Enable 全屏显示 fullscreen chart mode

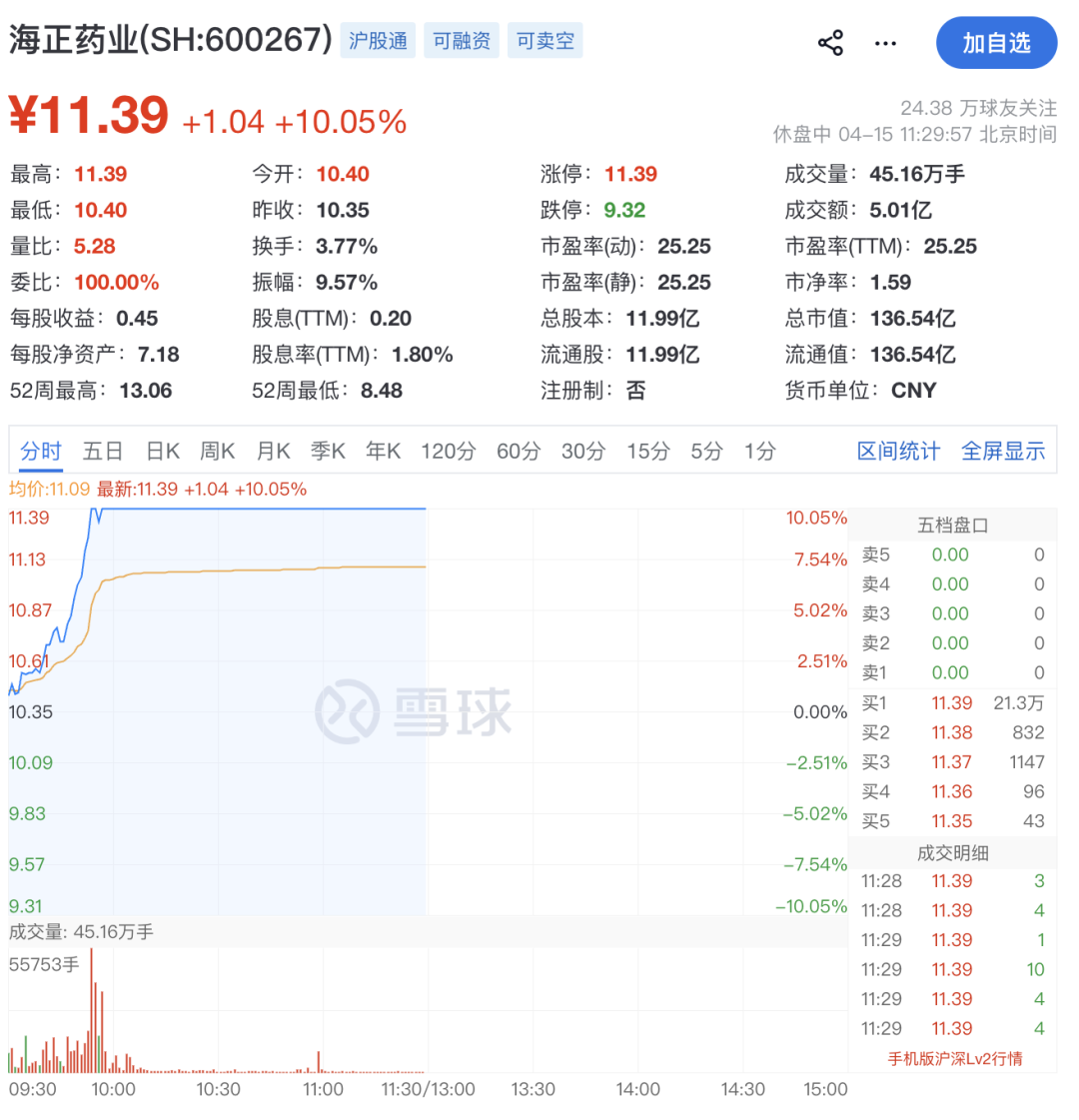(1003, 451)
